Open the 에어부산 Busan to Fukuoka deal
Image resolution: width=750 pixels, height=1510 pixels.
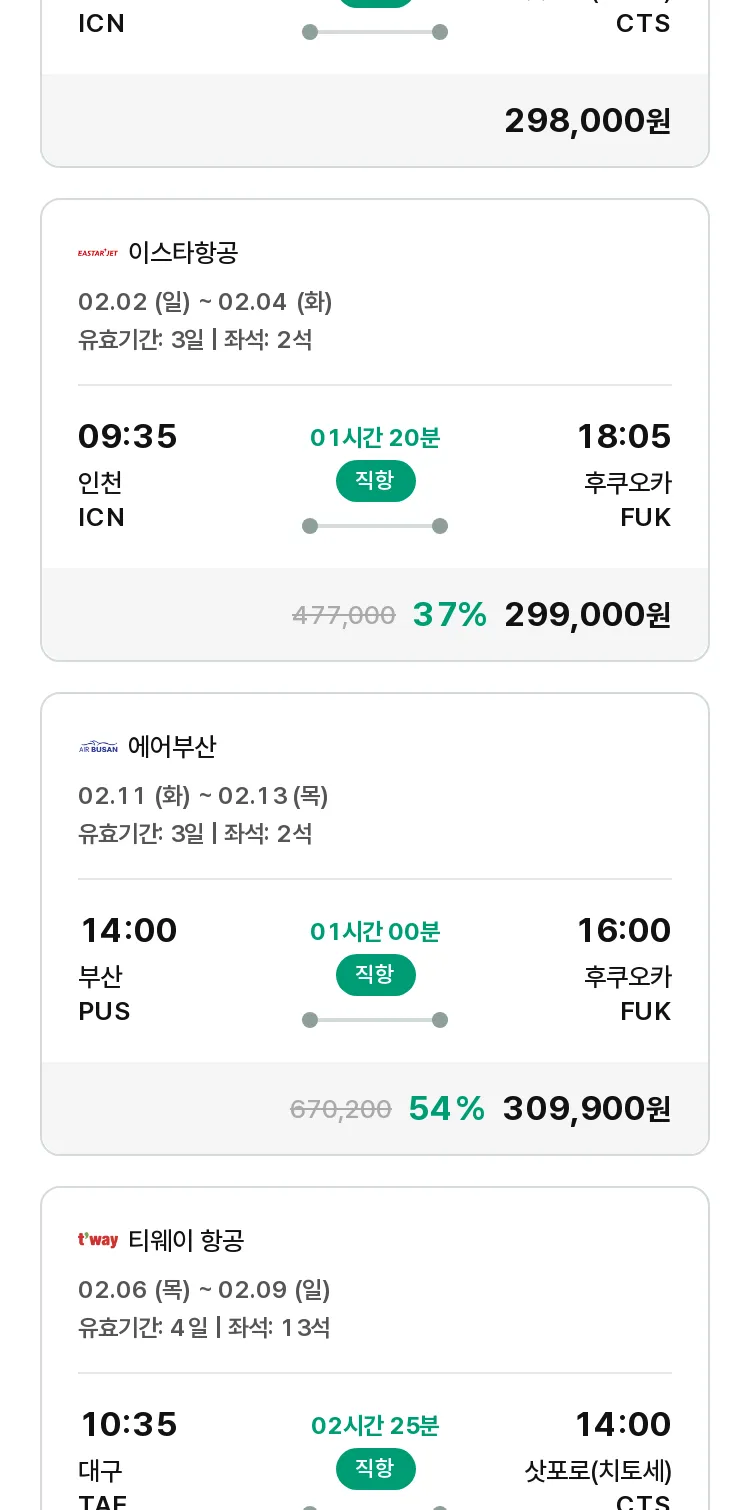pyautogui.click(x=375, y=924)
